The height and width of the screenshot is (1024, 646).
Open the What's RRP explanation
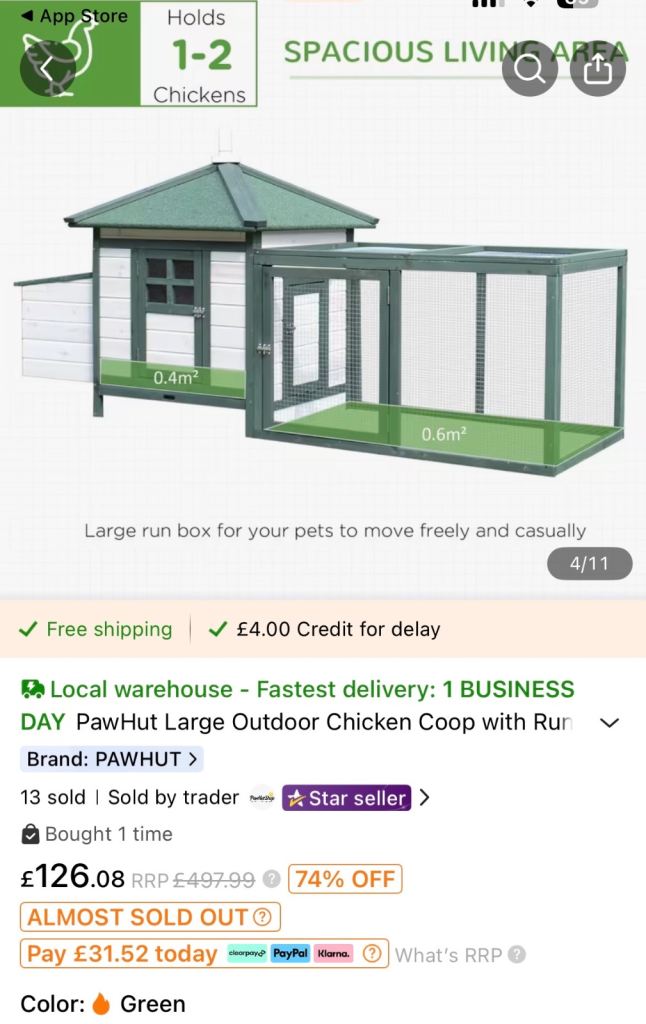pyautogui.click(x=459, y=955)
